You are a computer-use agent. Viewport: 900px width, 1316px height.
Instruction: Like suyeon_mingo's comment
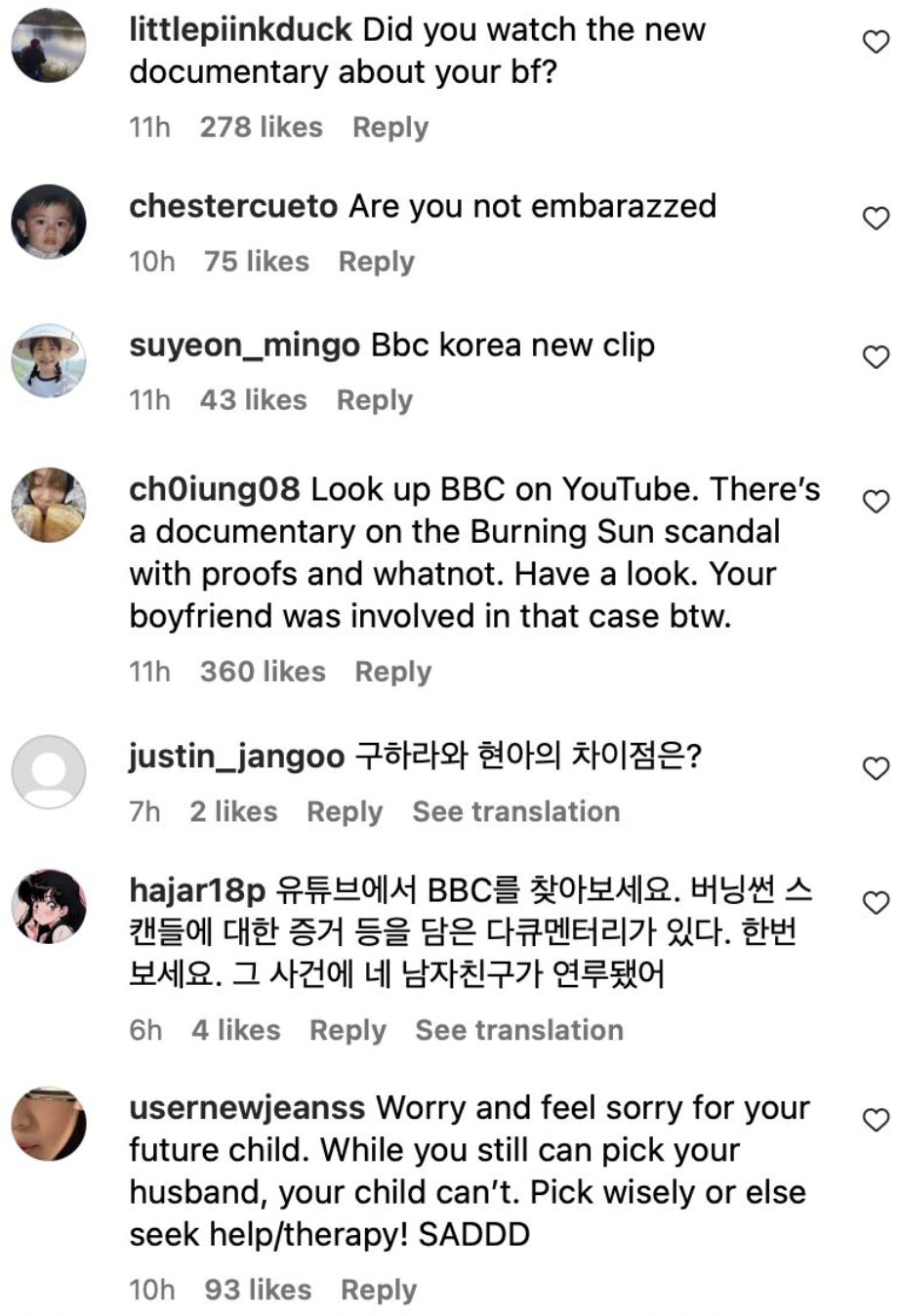pyautogui.click(x=876, y=357)
